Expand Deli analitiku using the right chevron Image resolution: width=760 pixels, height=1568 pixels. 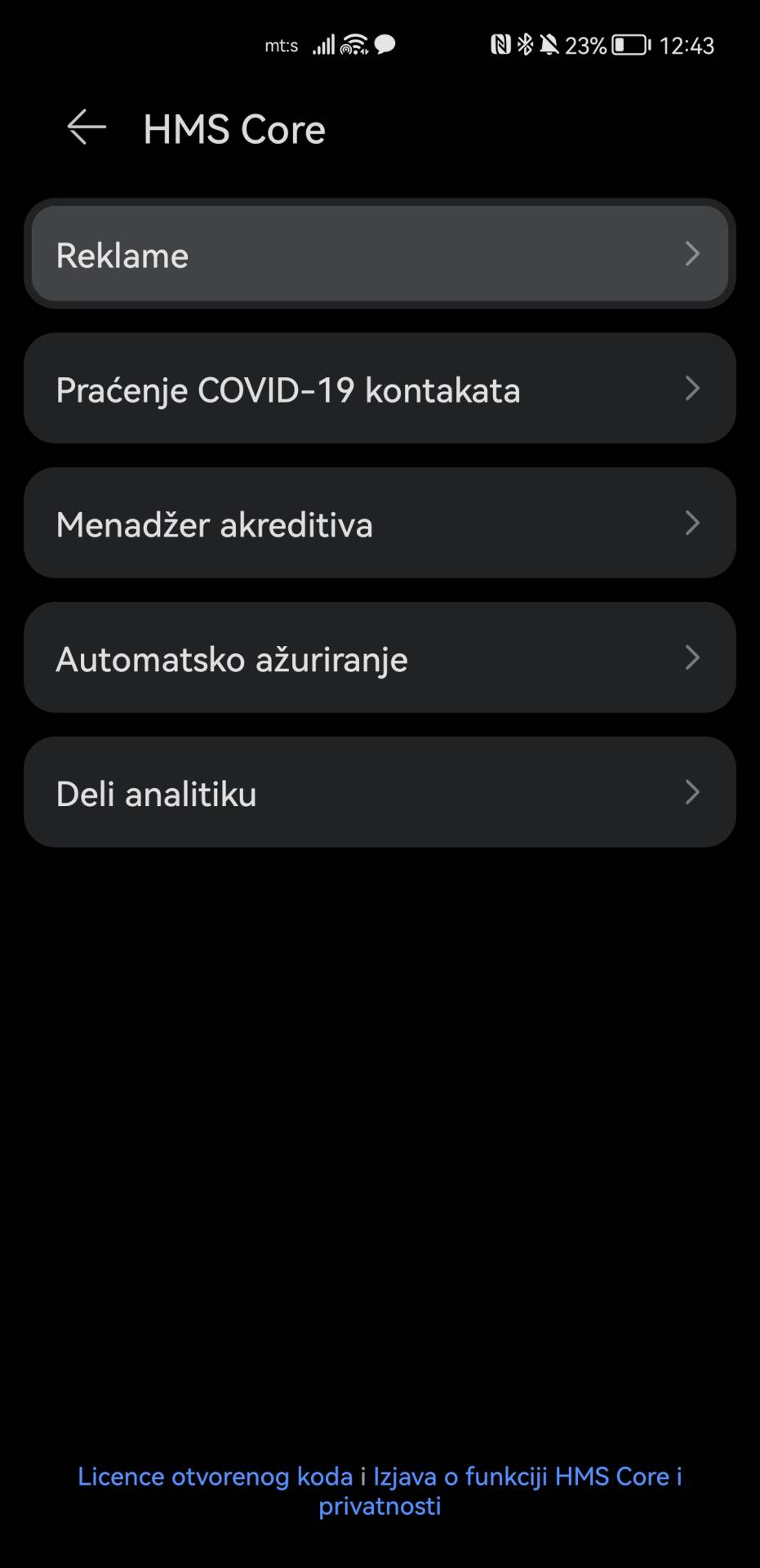click(693, 791)
